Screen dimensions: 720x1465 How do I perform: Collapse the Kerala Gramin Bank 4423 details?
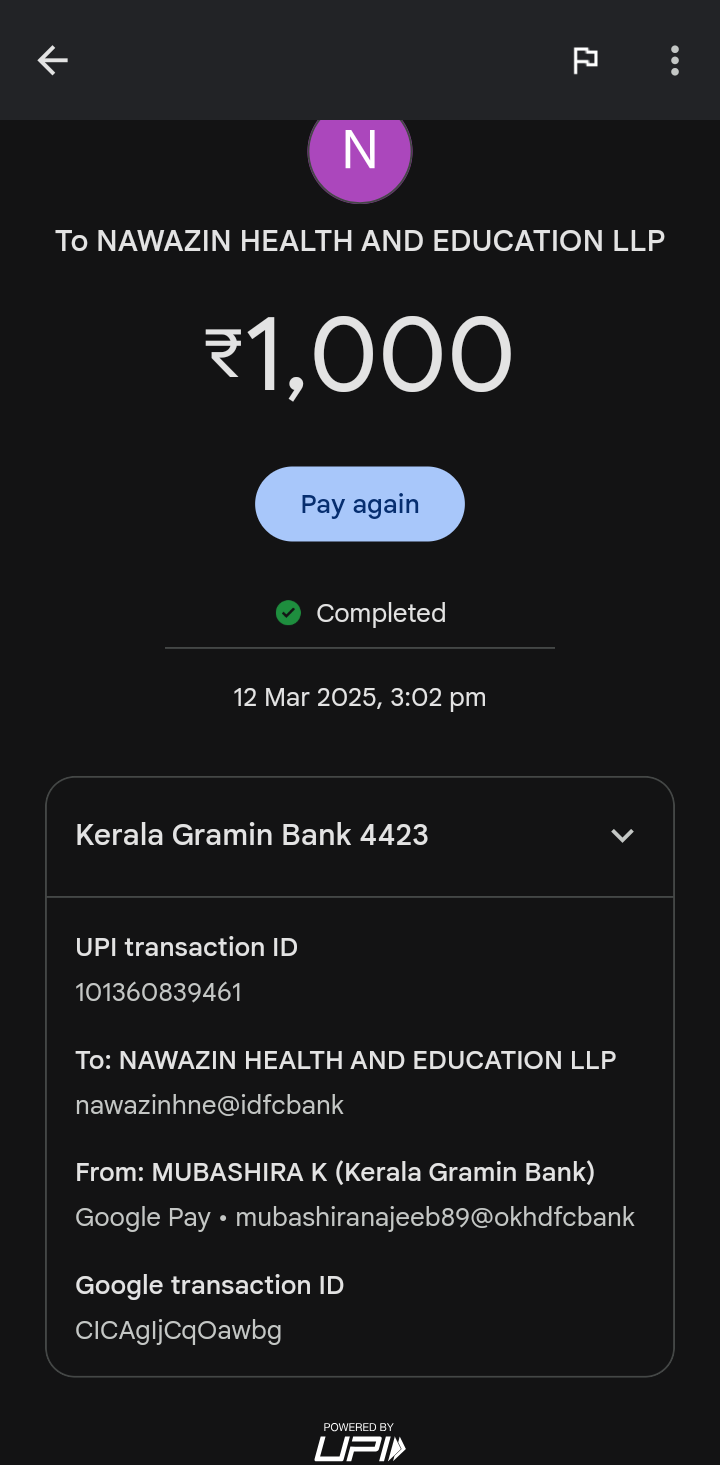click(622, 835)
